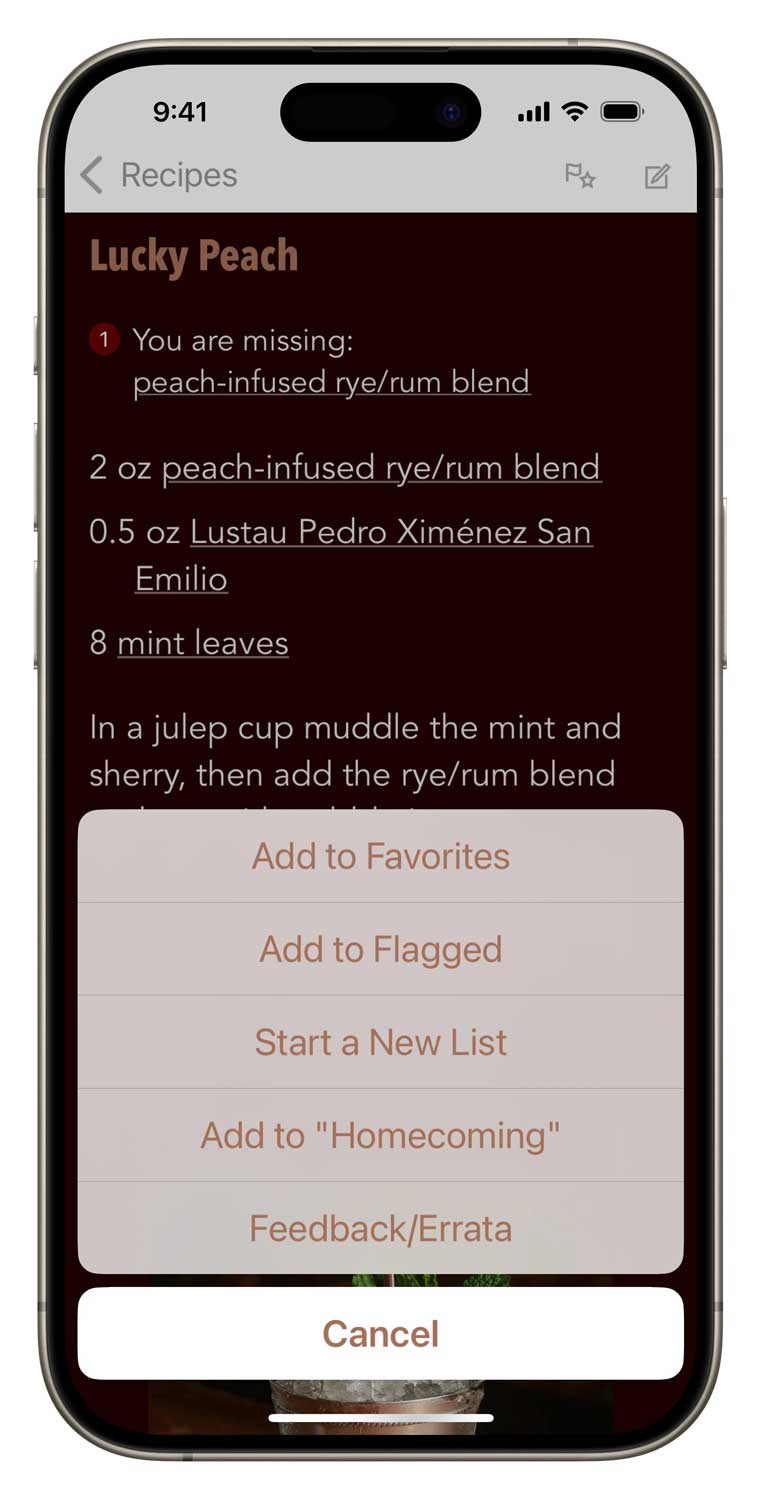Tap the edit note icon
This screenshot has height=1499, width=761.
coord(656,177)
